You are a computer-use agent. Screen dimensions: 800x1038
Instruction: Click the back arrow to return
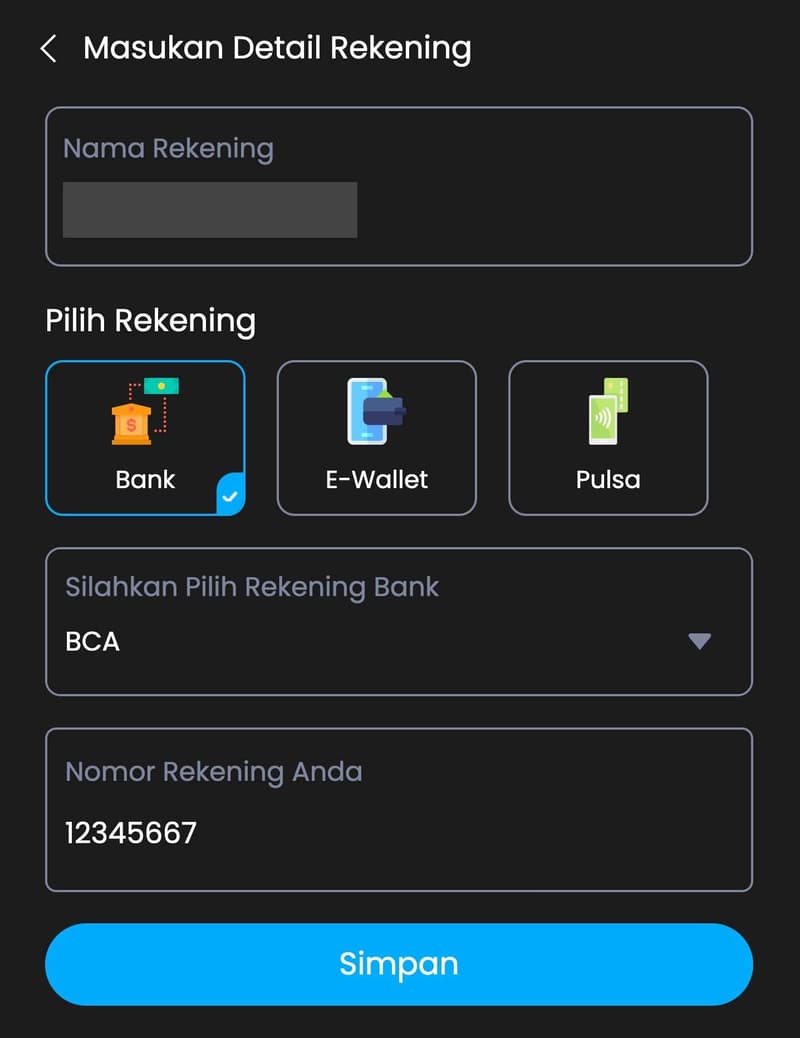pyautogui.click(x=48, y=47)
